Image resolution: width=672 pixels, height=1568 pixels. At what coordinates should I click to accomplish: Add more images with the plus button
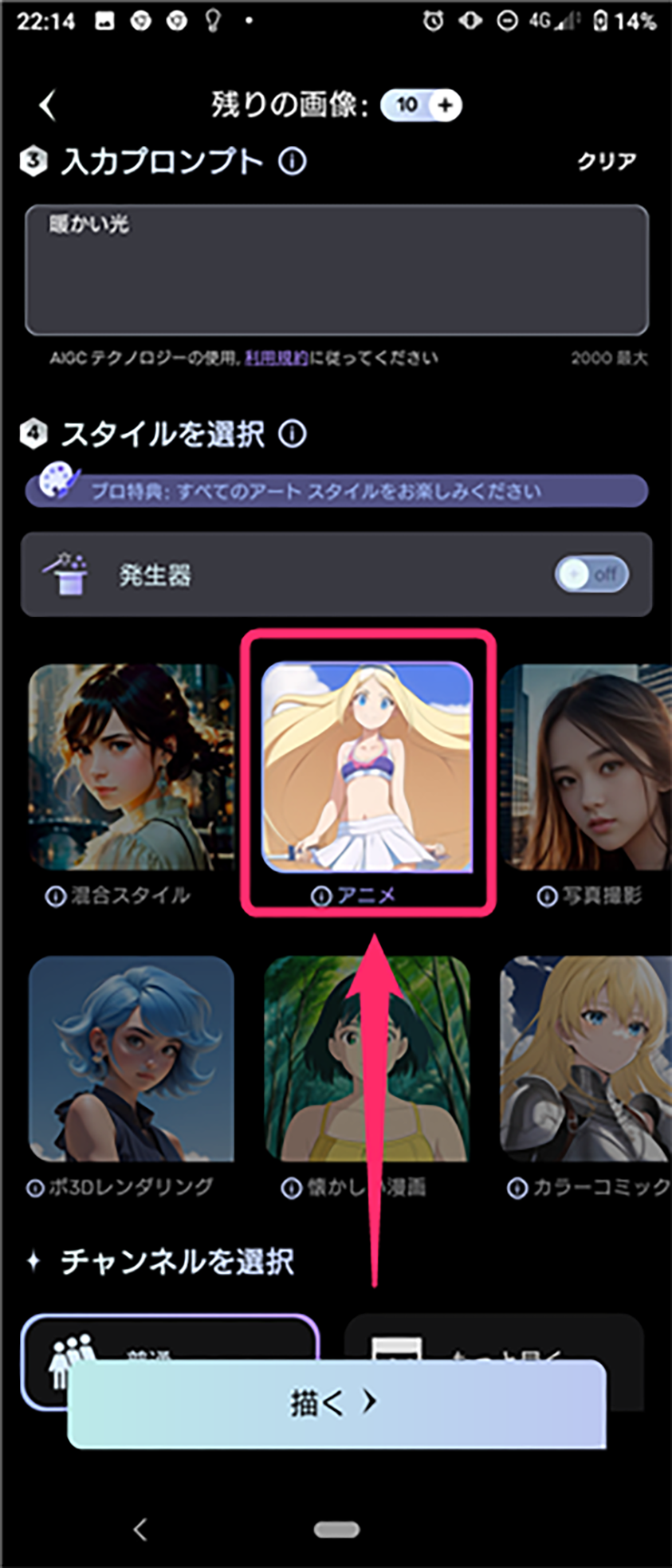446,105
